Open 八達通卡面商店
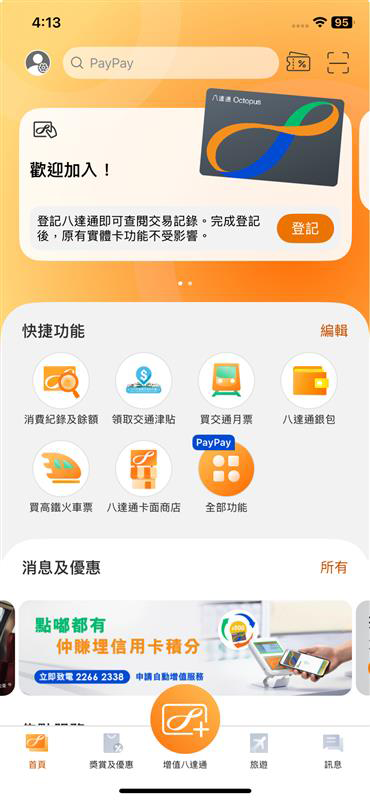370x800 pixels. [143, 478]
